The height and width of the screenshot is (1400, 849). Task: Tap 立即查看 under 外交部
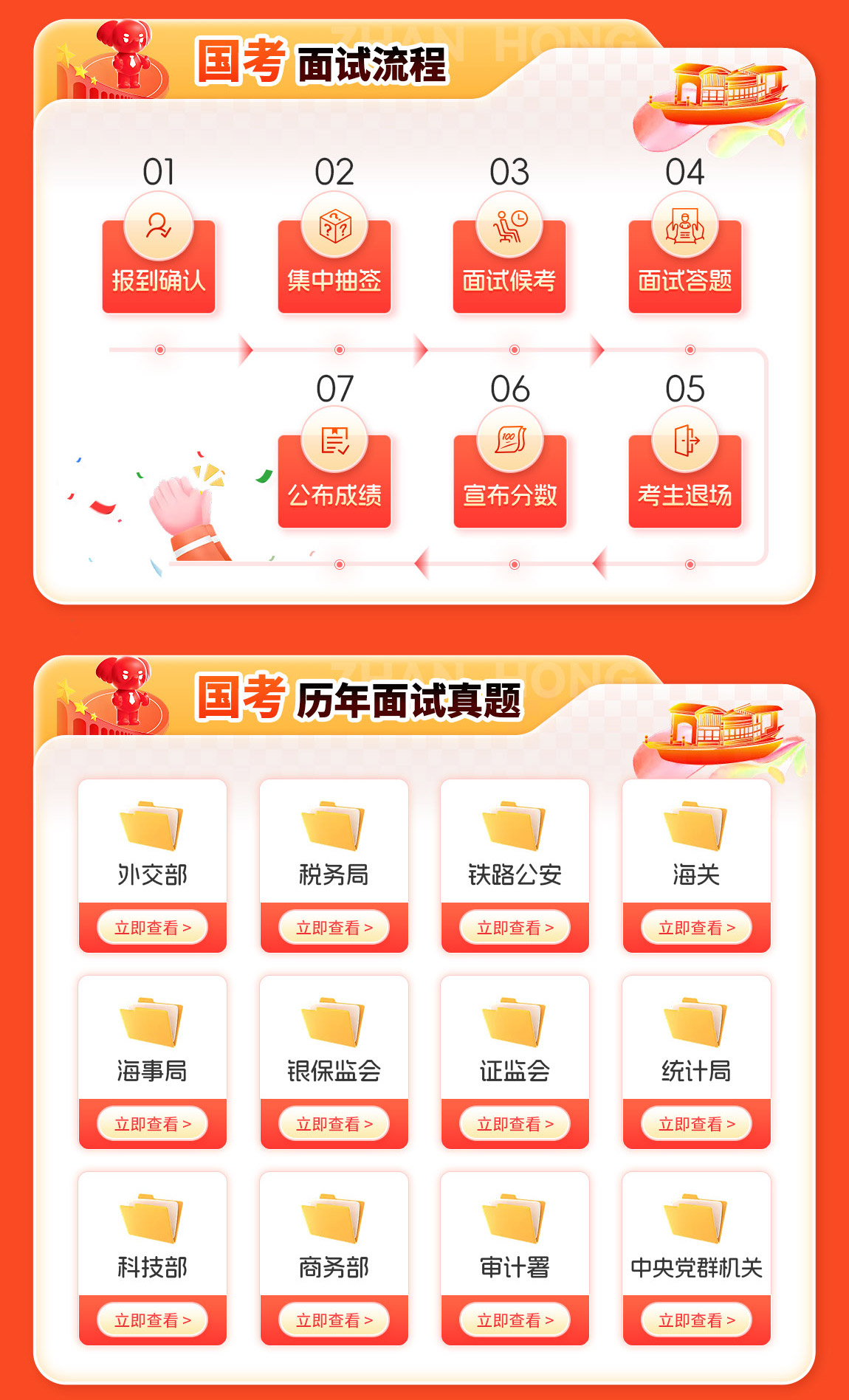152,928
